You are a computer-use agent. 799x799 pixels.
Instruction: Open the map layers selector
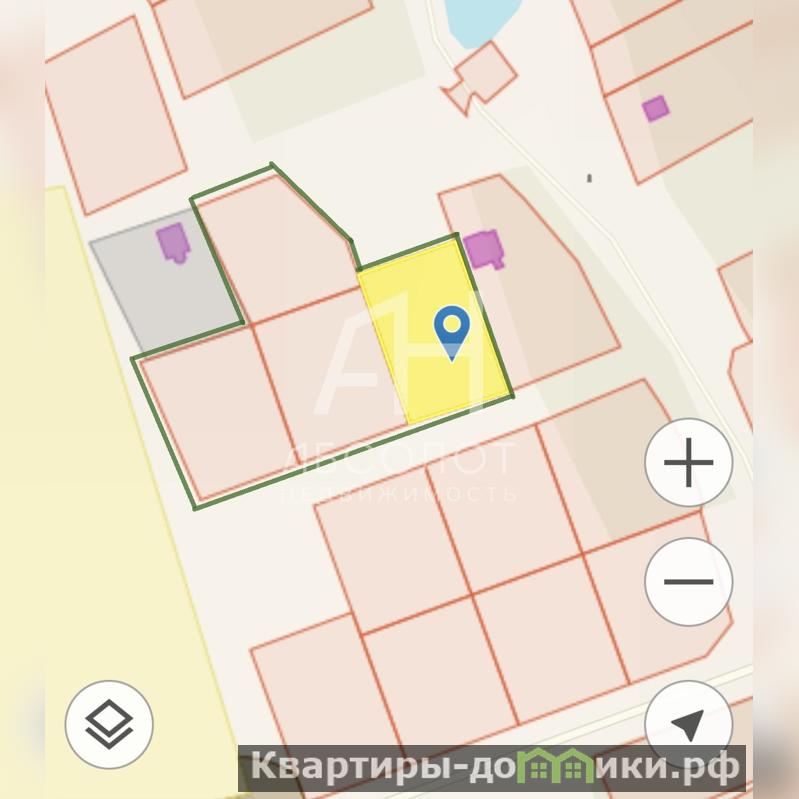coord(109,723)
